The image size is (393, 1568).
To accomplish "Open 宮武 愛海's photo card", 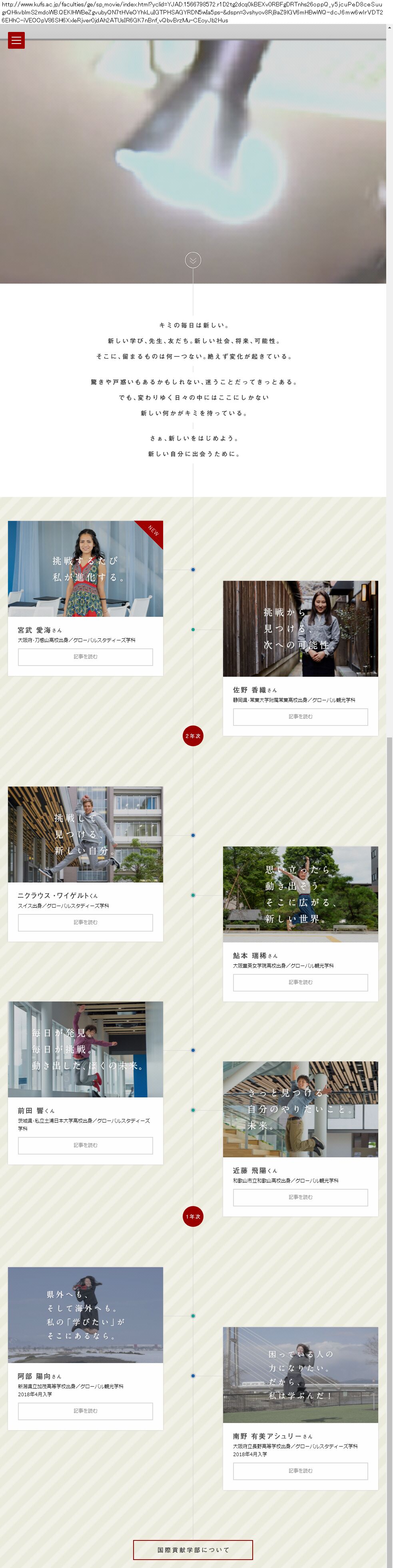I will tap(85, 568).
